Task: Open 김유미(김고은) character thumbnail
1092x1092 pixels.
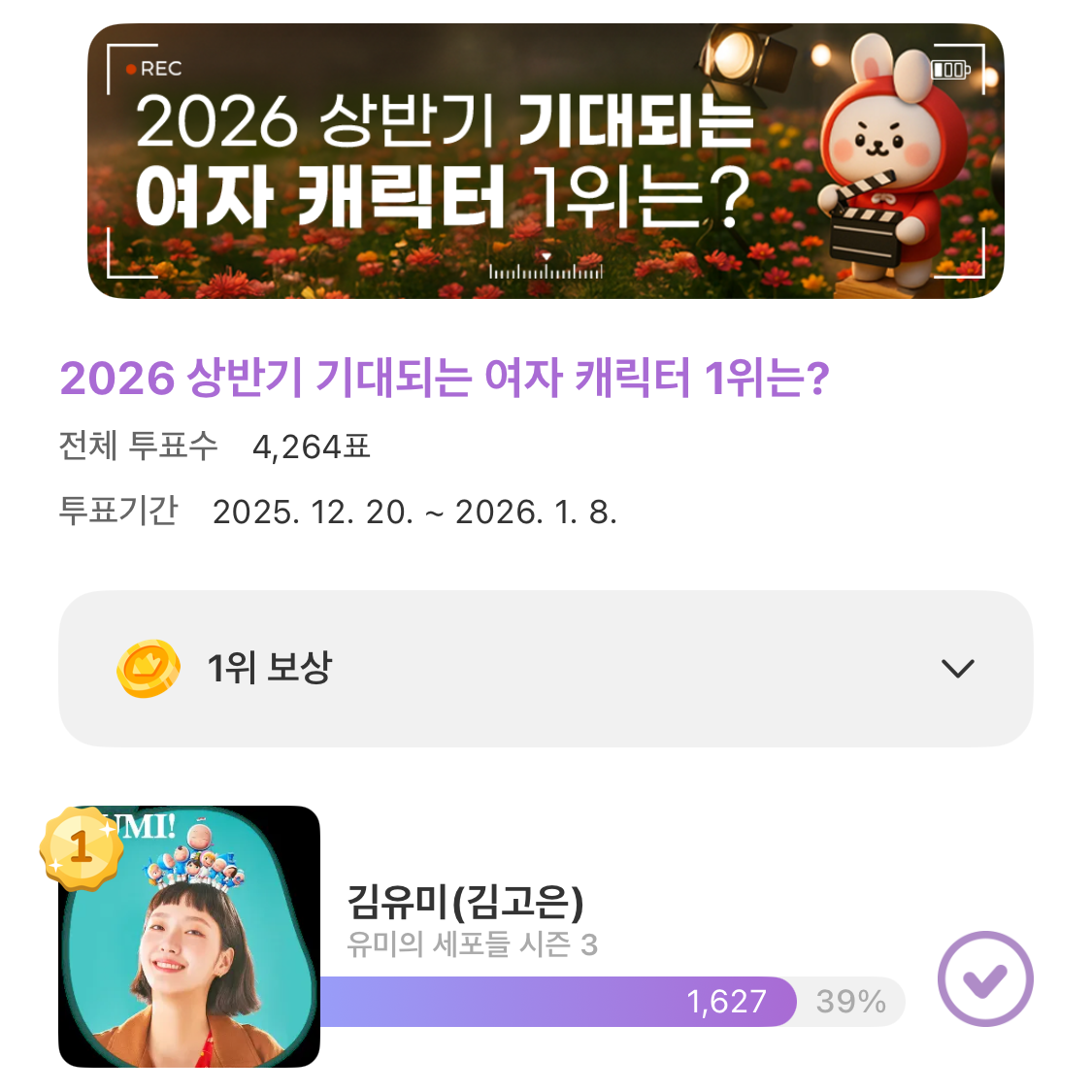Action: point(190,938)
